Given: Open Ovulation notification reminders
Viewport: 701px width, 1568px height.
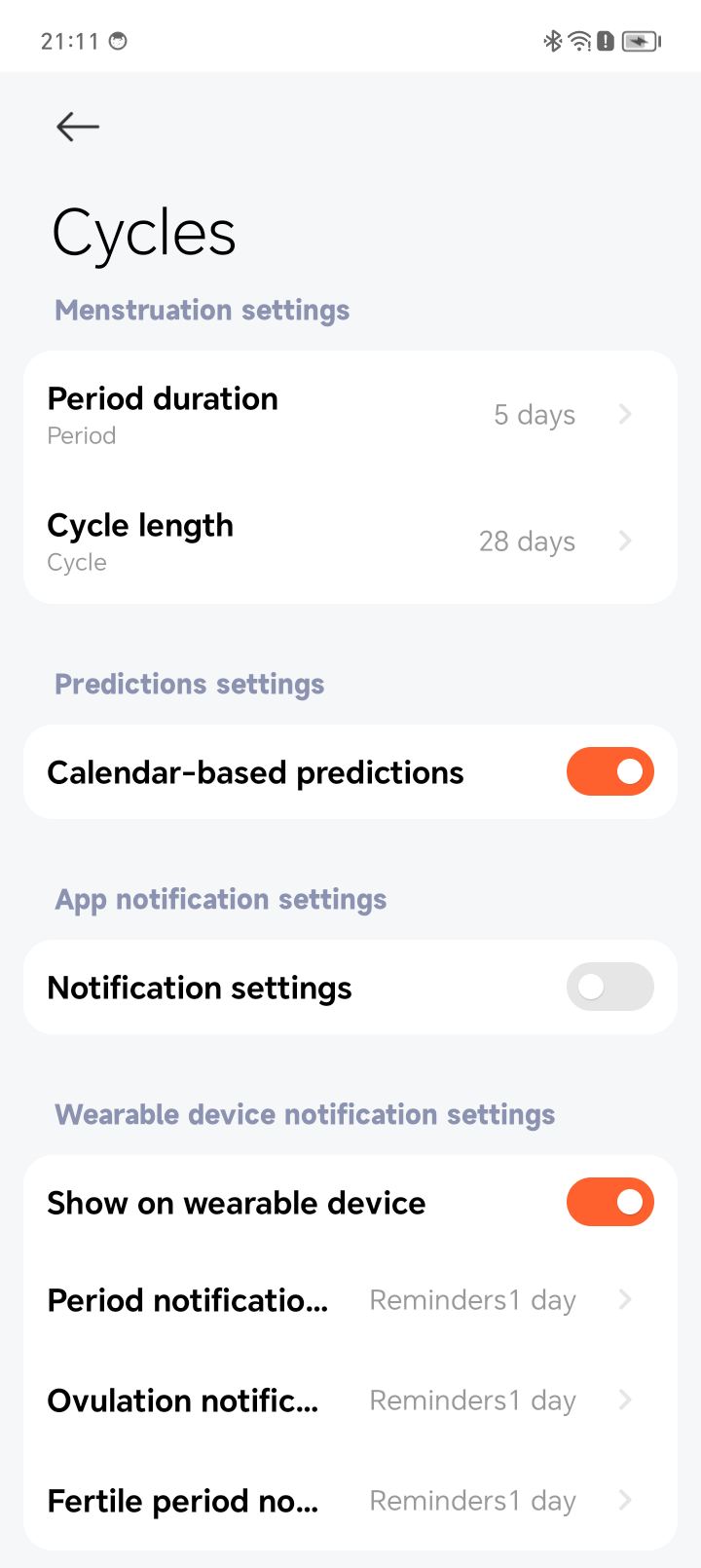Looking at the screenshot, I should click(x=350, y=1401).
